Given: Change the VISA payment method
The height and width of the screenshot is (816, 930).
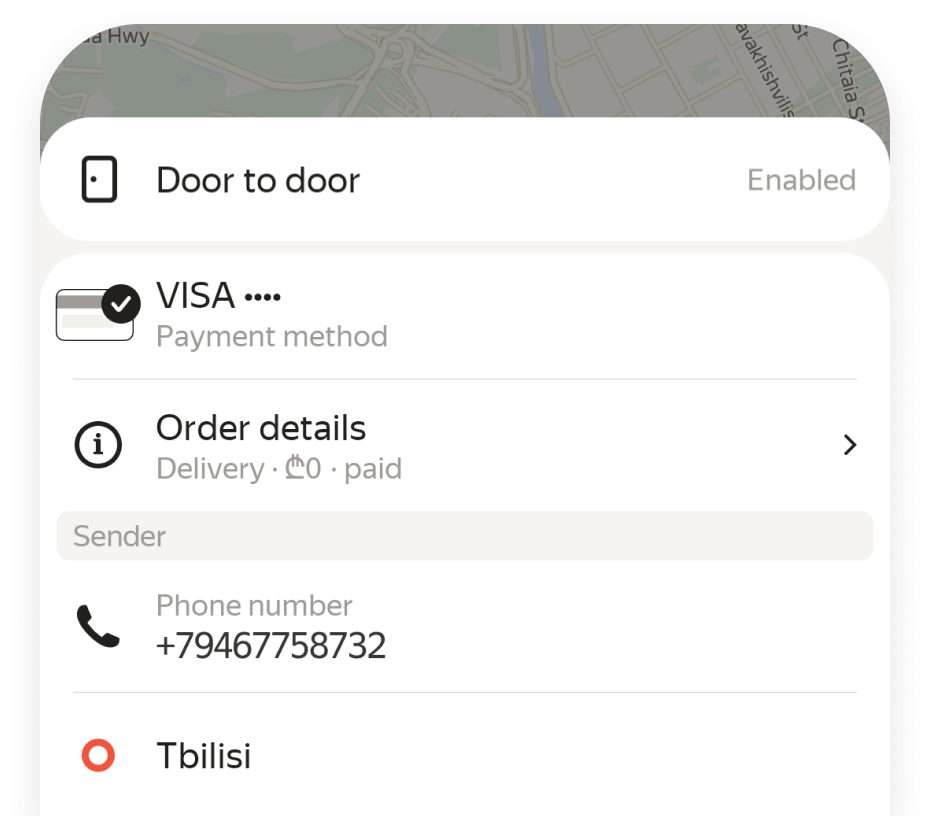Looking at the screenshot, I should (x=464, y=315).
